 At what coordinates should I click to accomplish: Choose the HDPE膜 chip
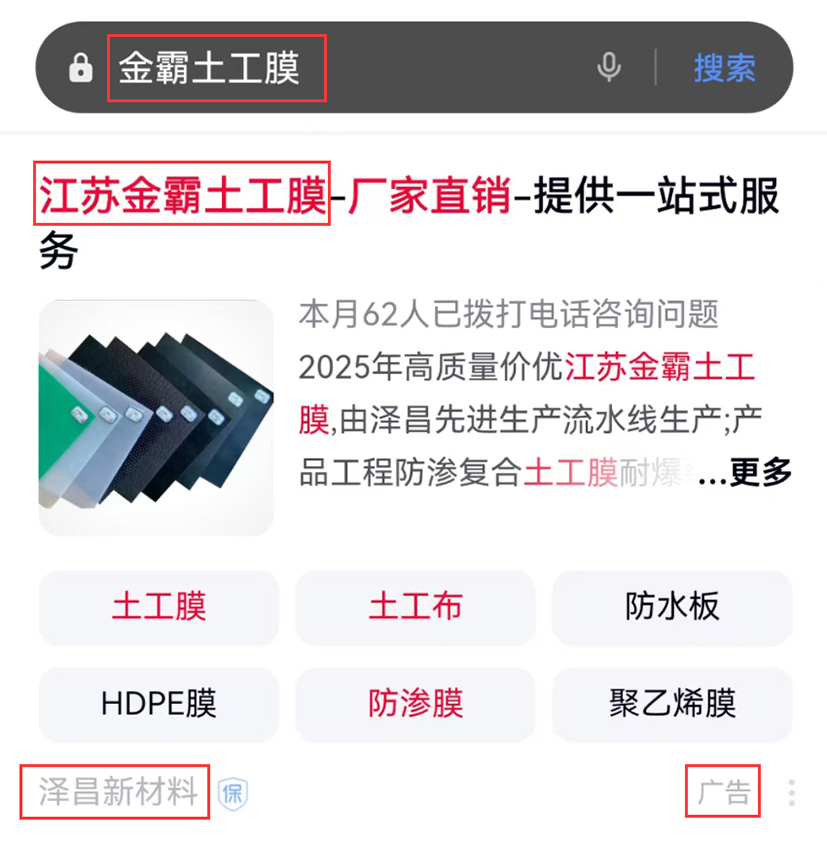(158, 703)
